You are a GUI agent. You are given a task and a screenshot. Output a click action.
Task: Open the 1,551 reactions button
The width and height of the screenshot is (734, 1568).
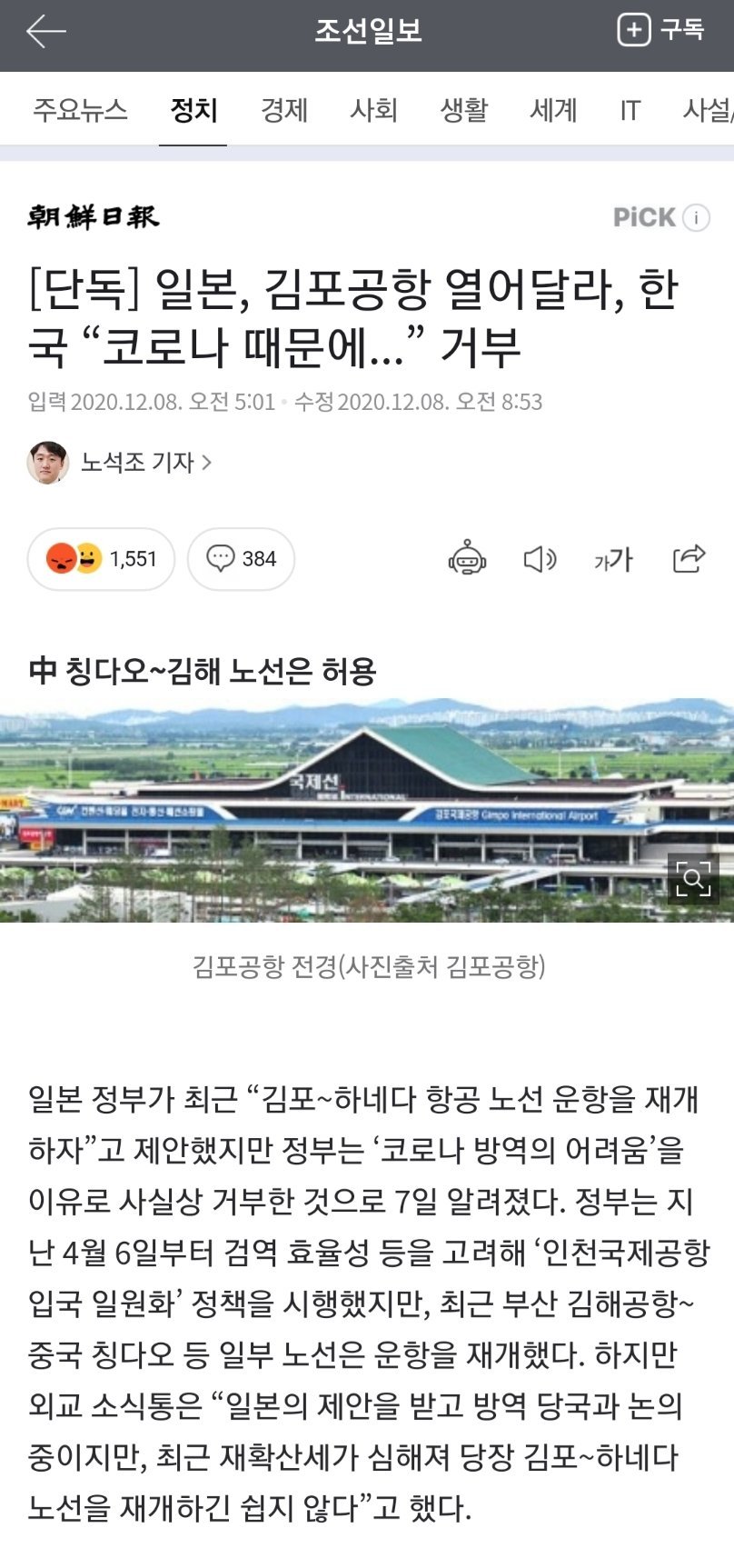(101, 559)
